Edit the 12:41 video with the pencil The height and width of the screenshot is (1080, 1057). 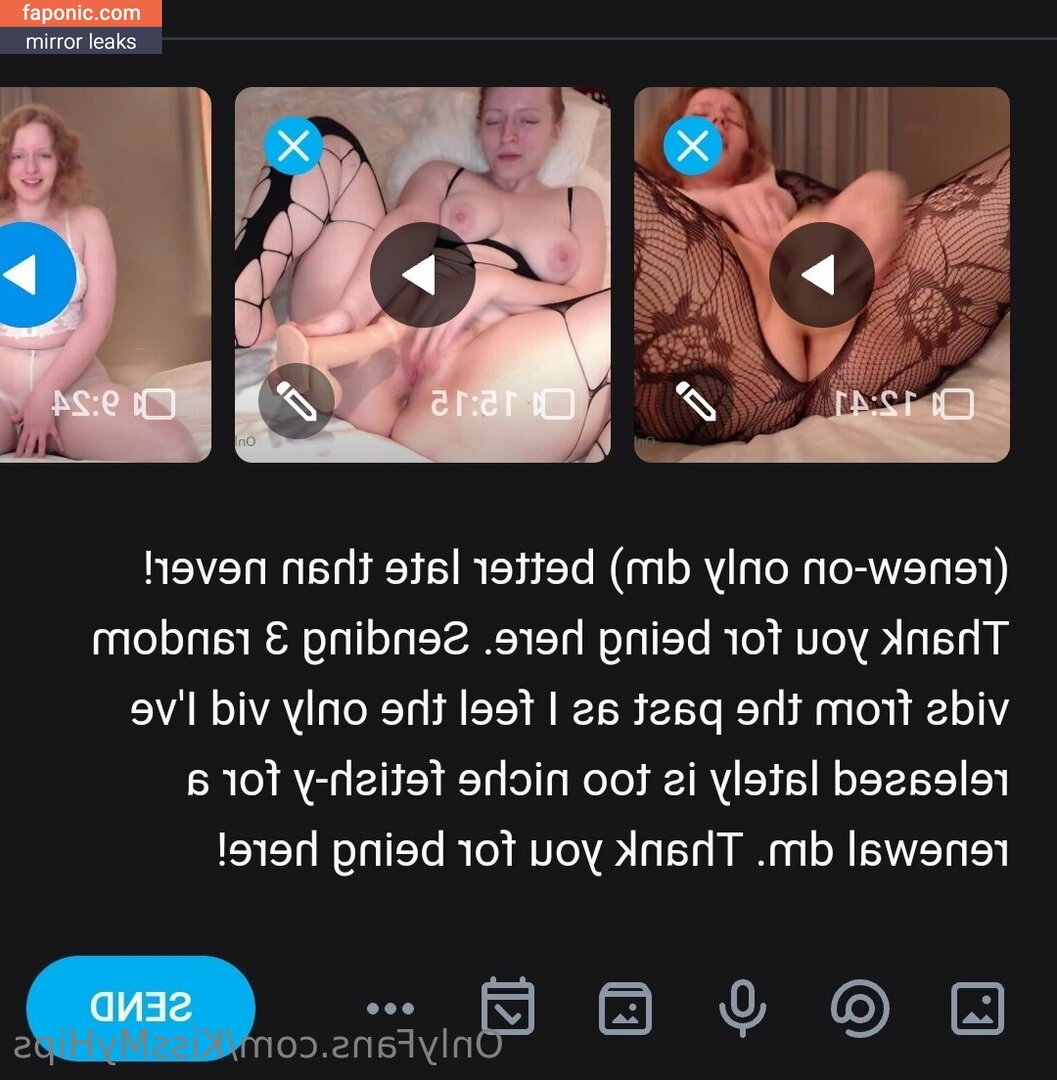tap(696, 402)
